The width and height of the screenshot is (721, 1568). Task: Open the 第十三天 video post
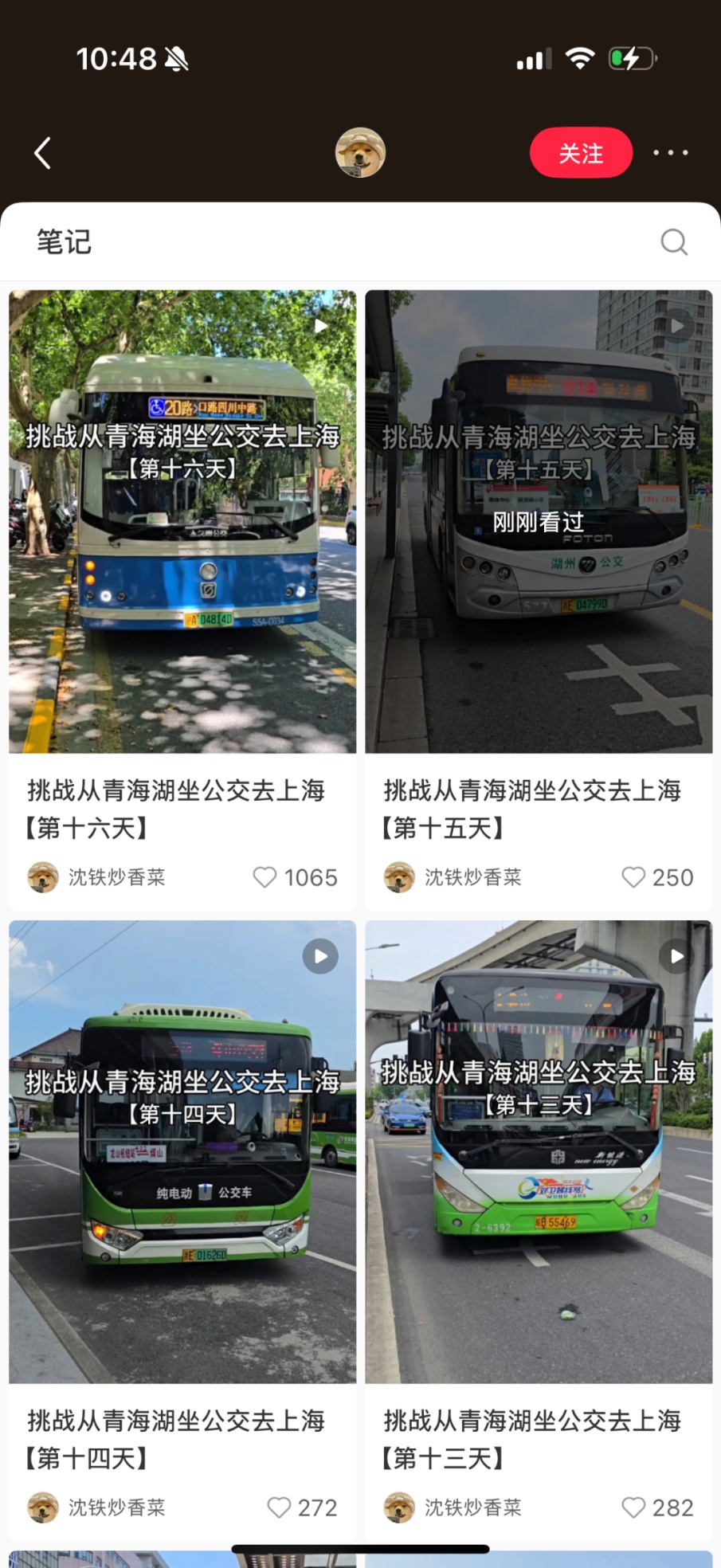pos(539,1151)
